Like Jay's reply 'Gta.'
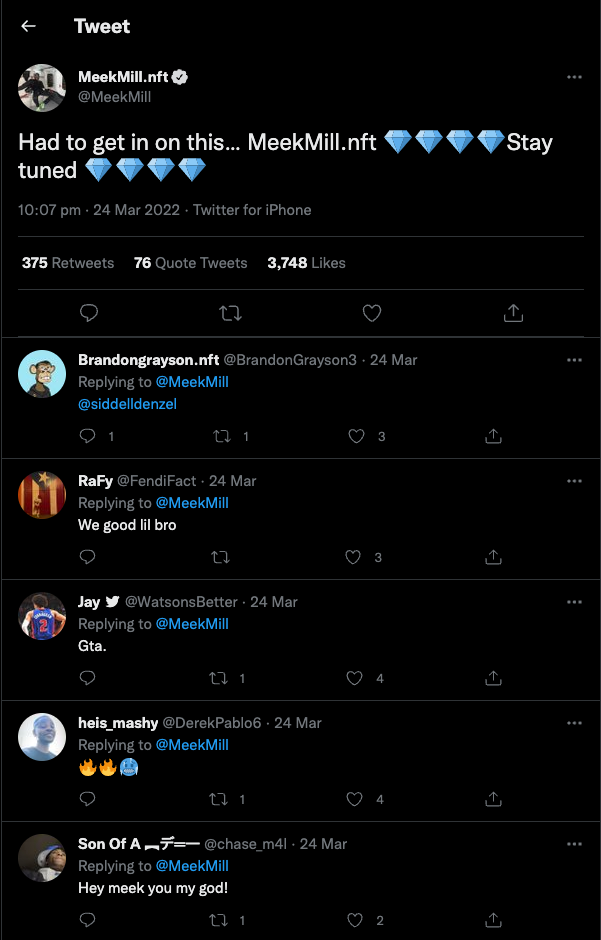Viewport: 601px width, 940px height. point(355,678)
